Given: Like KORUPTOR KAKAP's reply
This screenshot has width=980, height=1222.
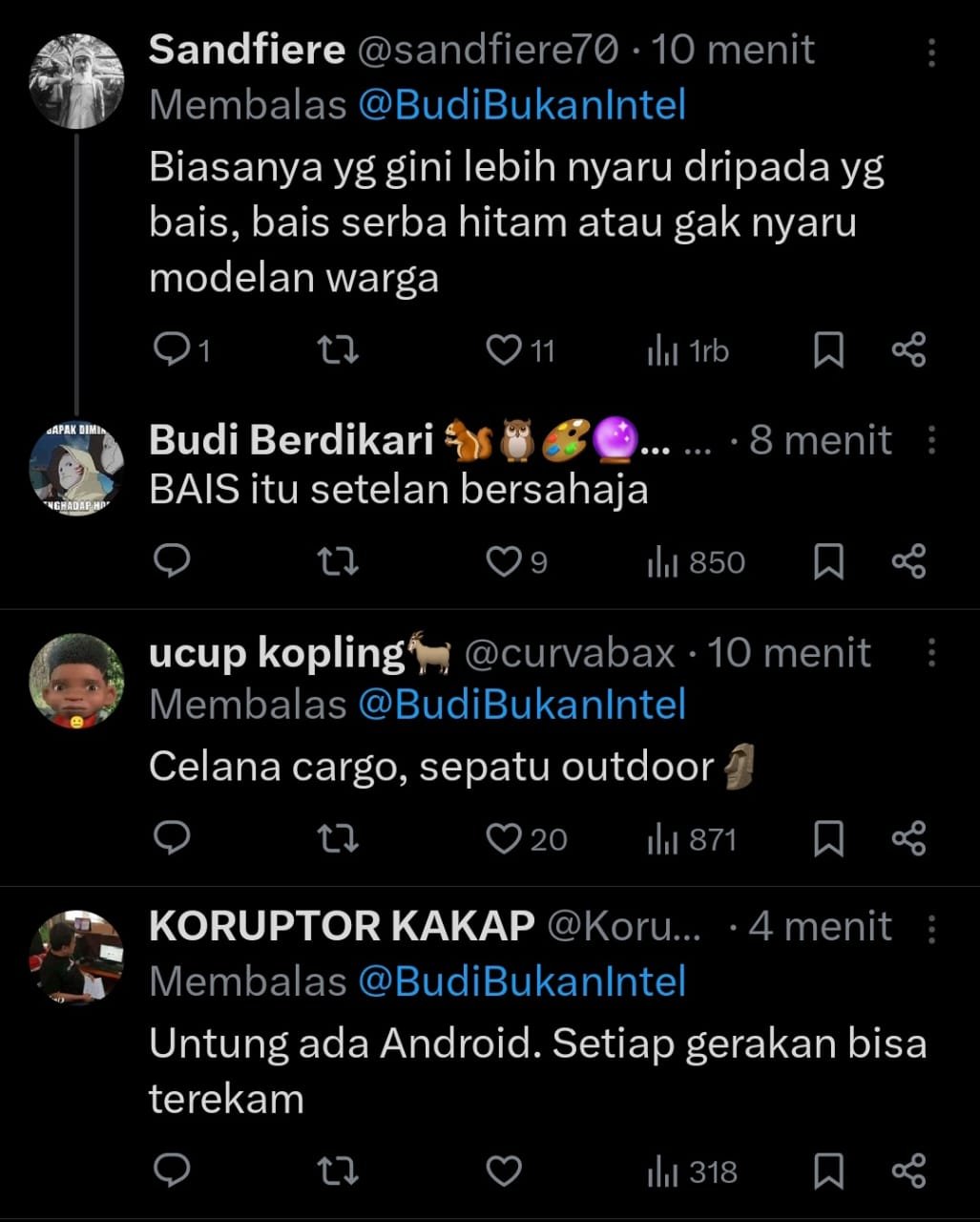Looking at the screenshot, I should pyautogui.click(x=504, y=1170).
